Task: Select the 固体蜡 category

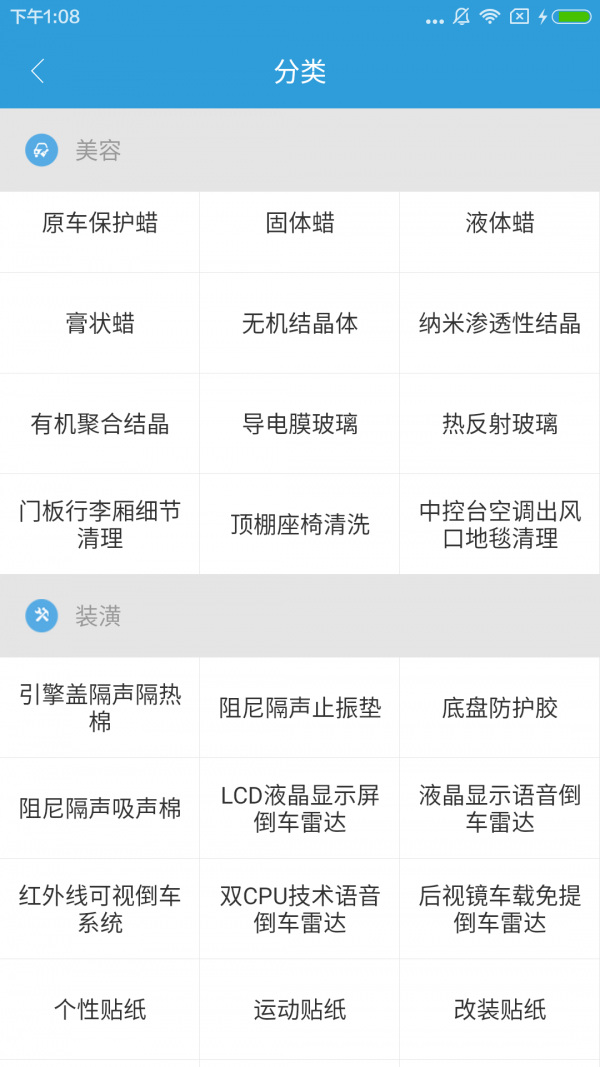Action: point(300,223)
